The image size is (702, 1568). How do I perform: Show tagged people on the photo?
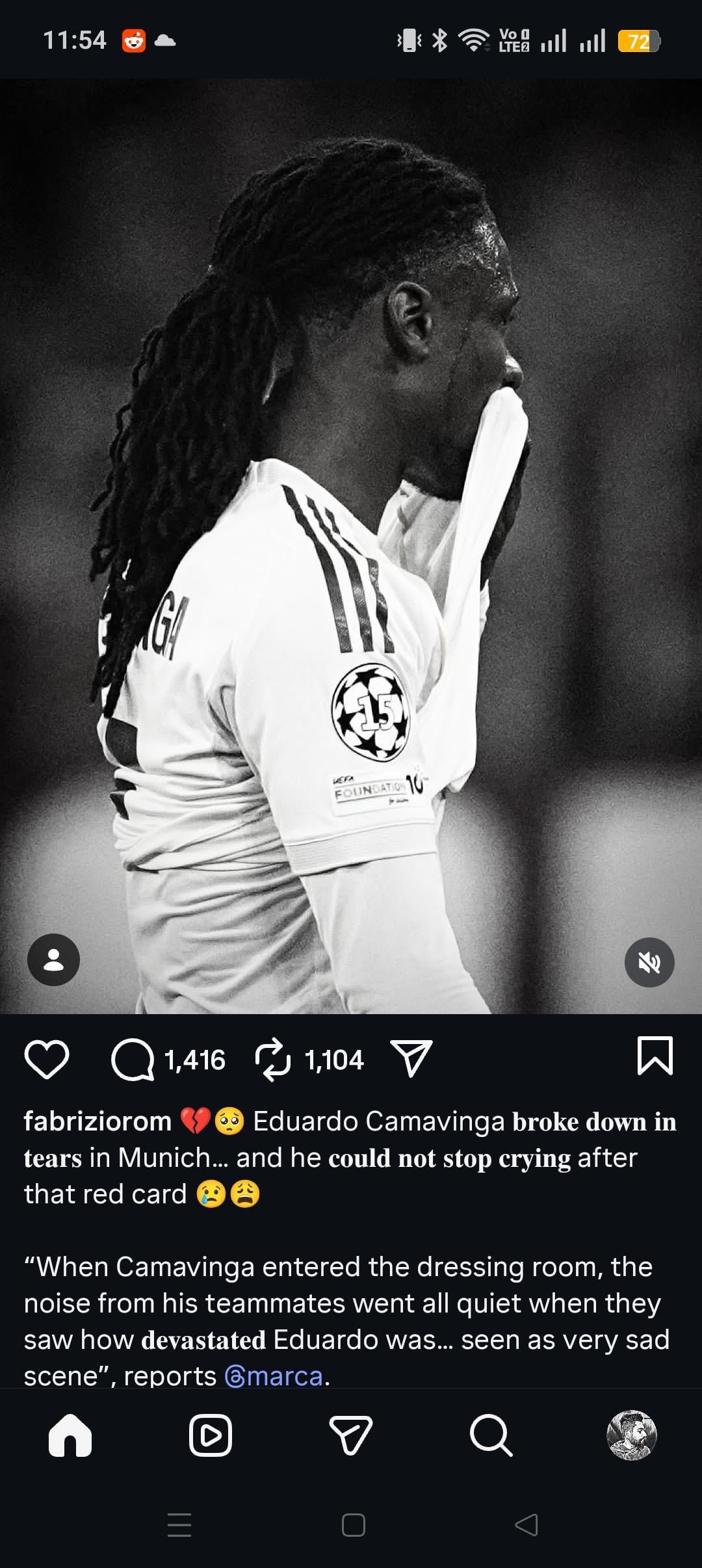tap(53, 960)
